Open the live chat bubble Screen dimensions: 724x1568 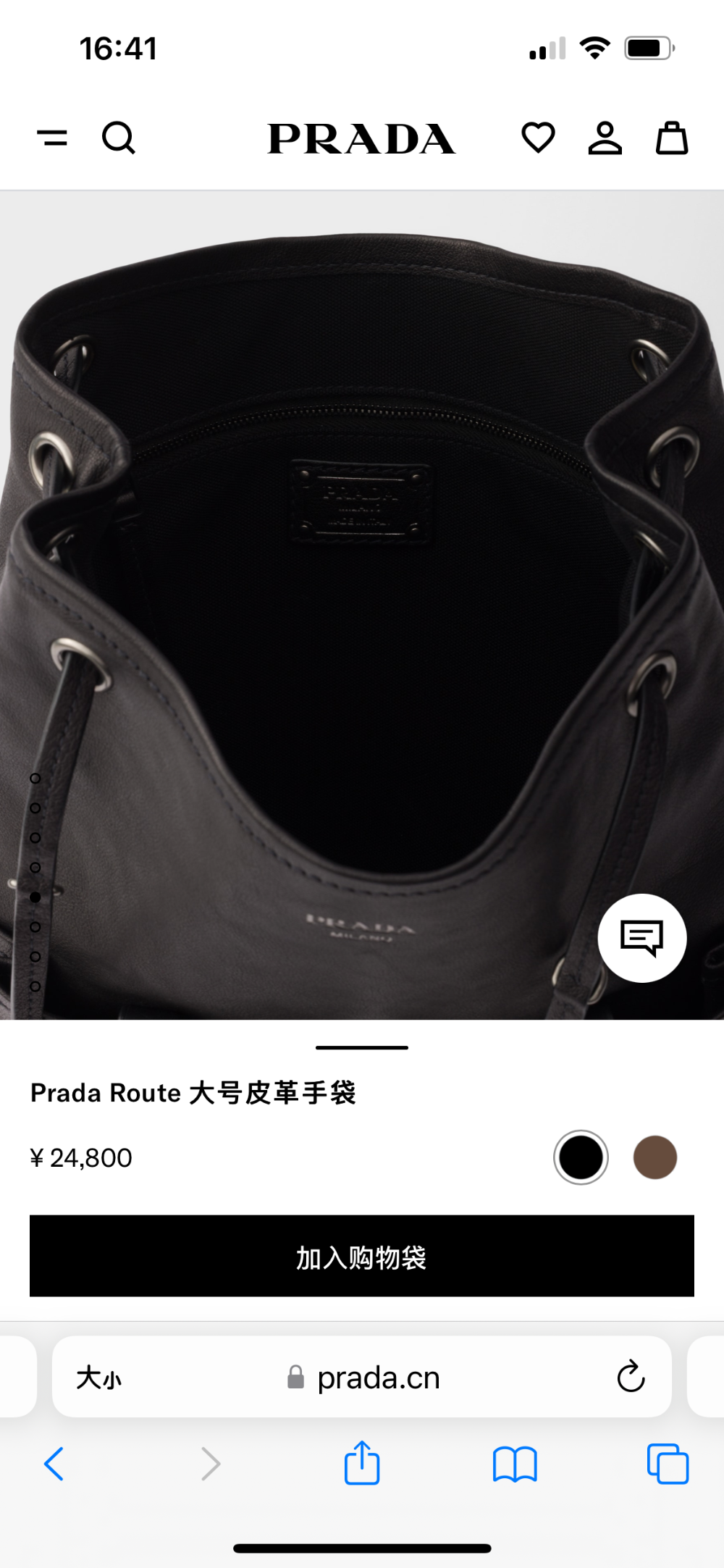click(641, 938)
